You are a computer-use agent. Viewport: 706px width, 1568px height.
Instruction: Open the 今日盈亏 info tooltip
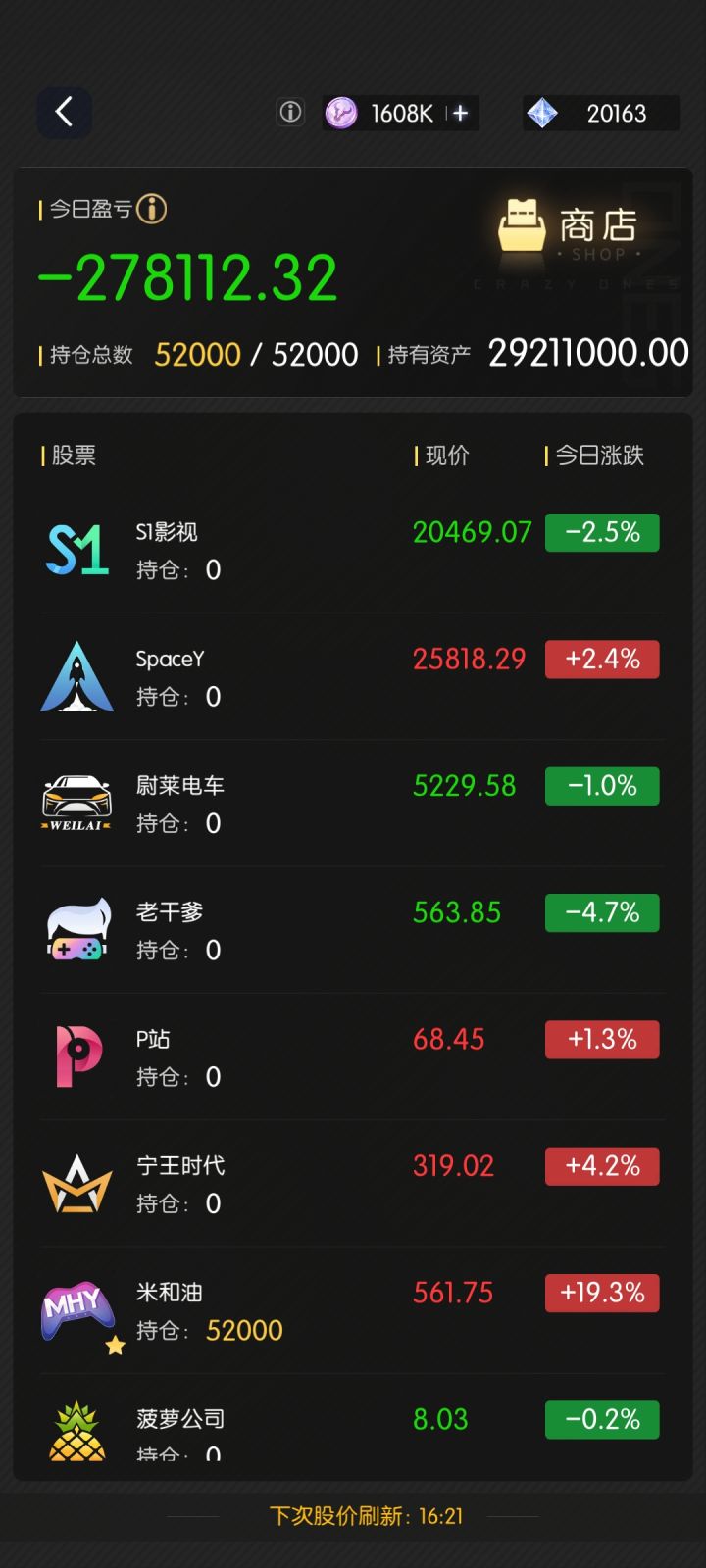point(152,209)
